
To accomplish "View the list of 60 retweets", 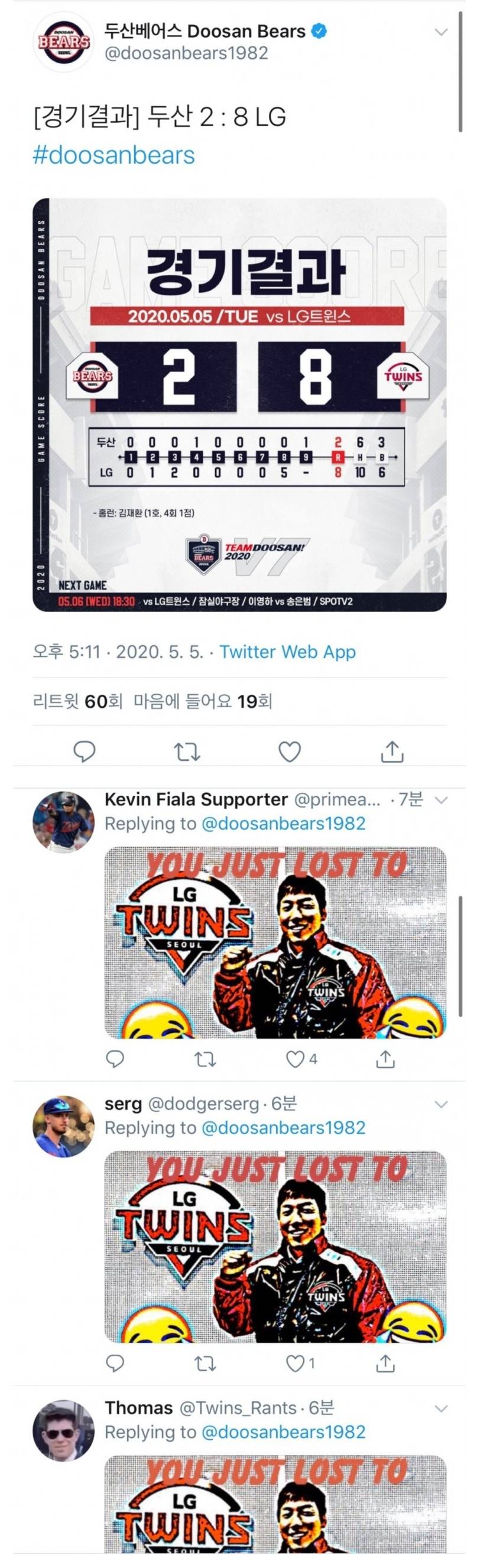I will pos(78,701).
